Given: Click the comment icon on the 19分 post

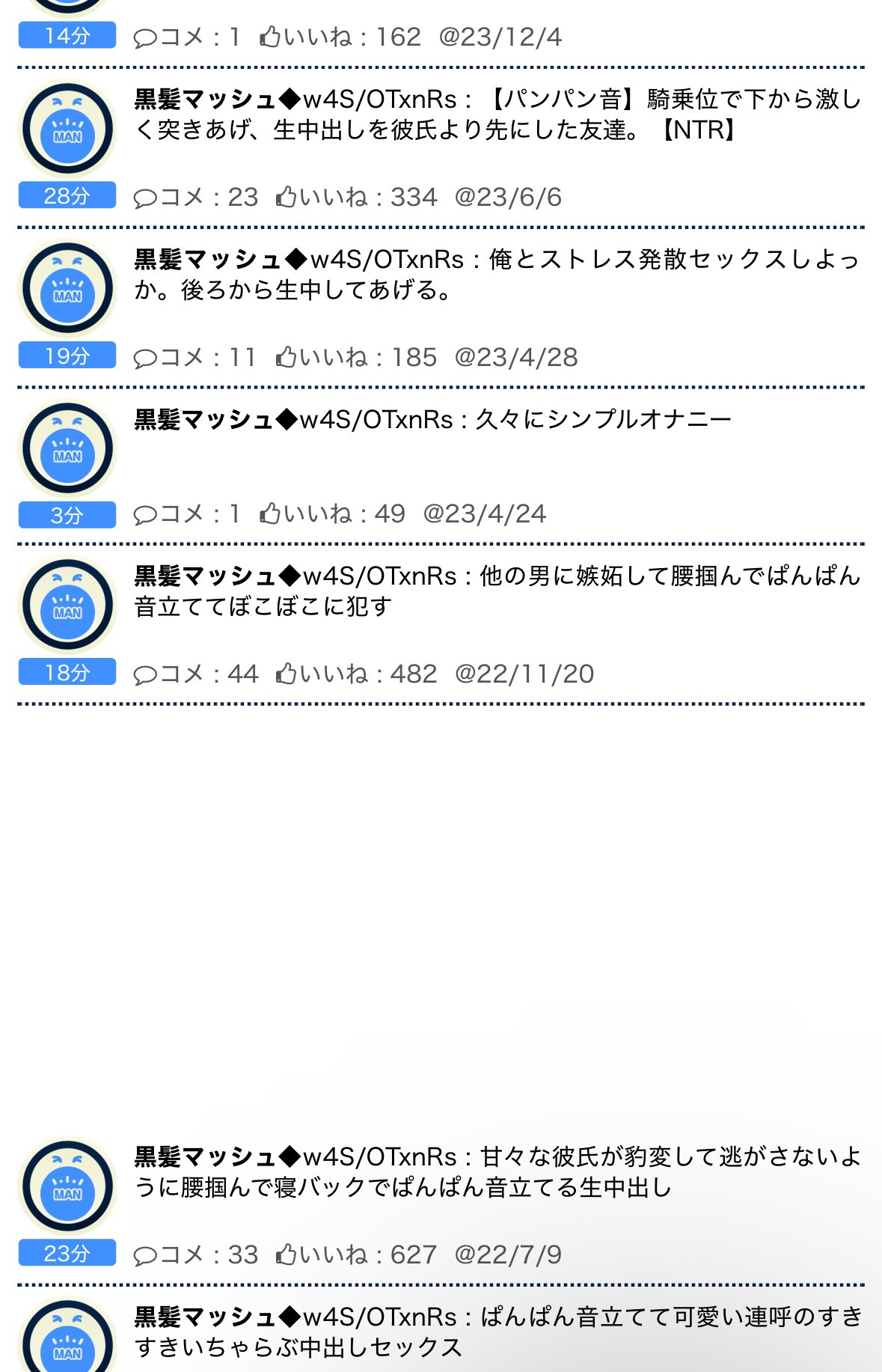Looking at the screenshot, I should pyautogui.click(x=144, y=357).
